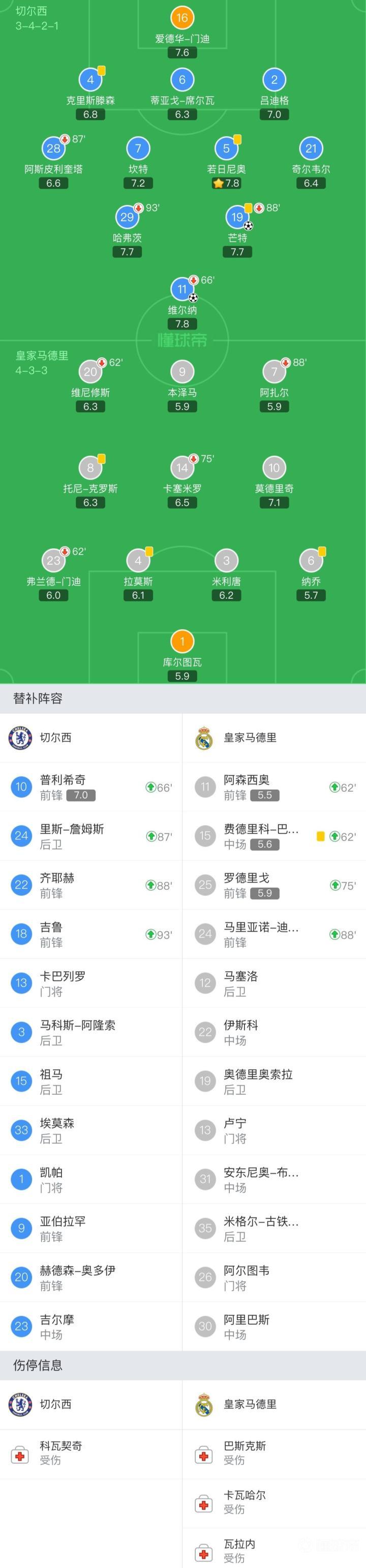
Task: Select goalkeeper 库尔图瓦 on the pitch
Action: pos(182,642)
